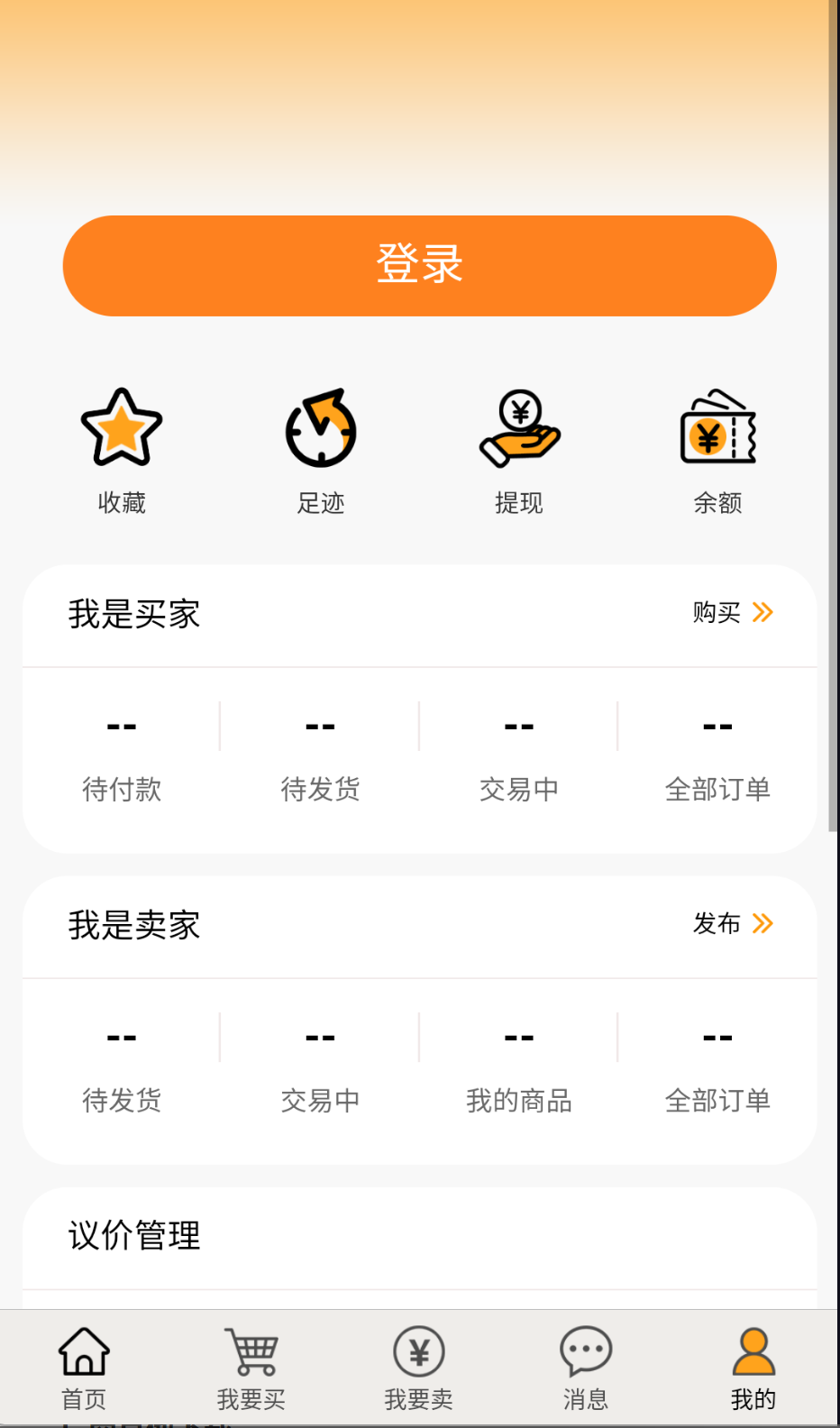Screen dimensions: 840x1428
Task: Open the 收藏 favorites star icon
Action: (121, 429)
